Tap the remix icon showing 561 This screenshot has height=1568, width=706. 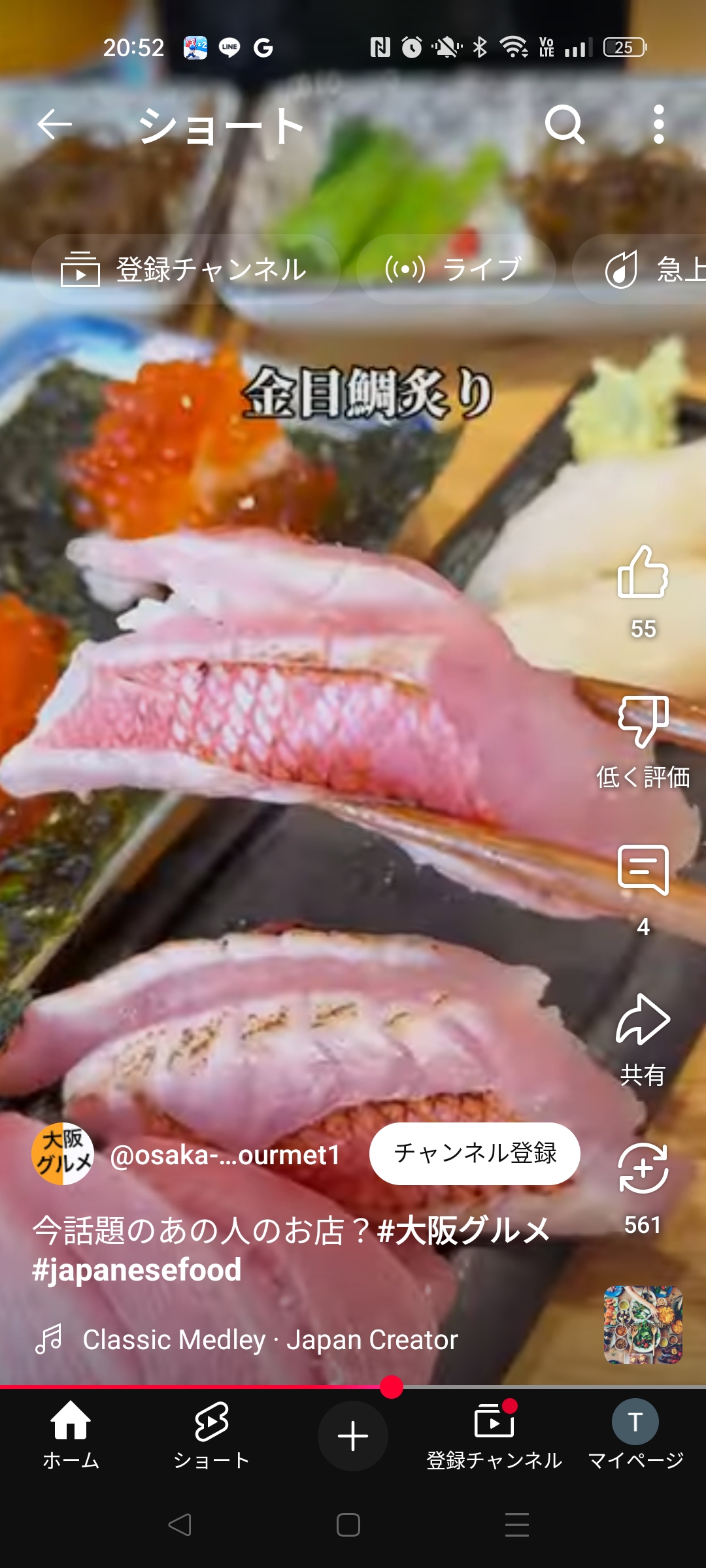tap(643, 1168)
